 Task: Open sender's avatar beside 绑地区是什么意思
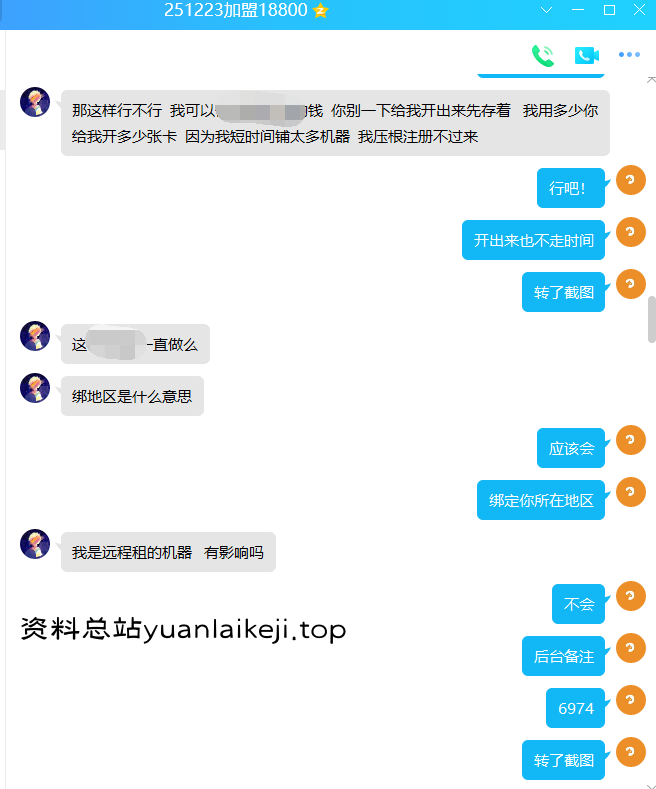click(35, 388)
